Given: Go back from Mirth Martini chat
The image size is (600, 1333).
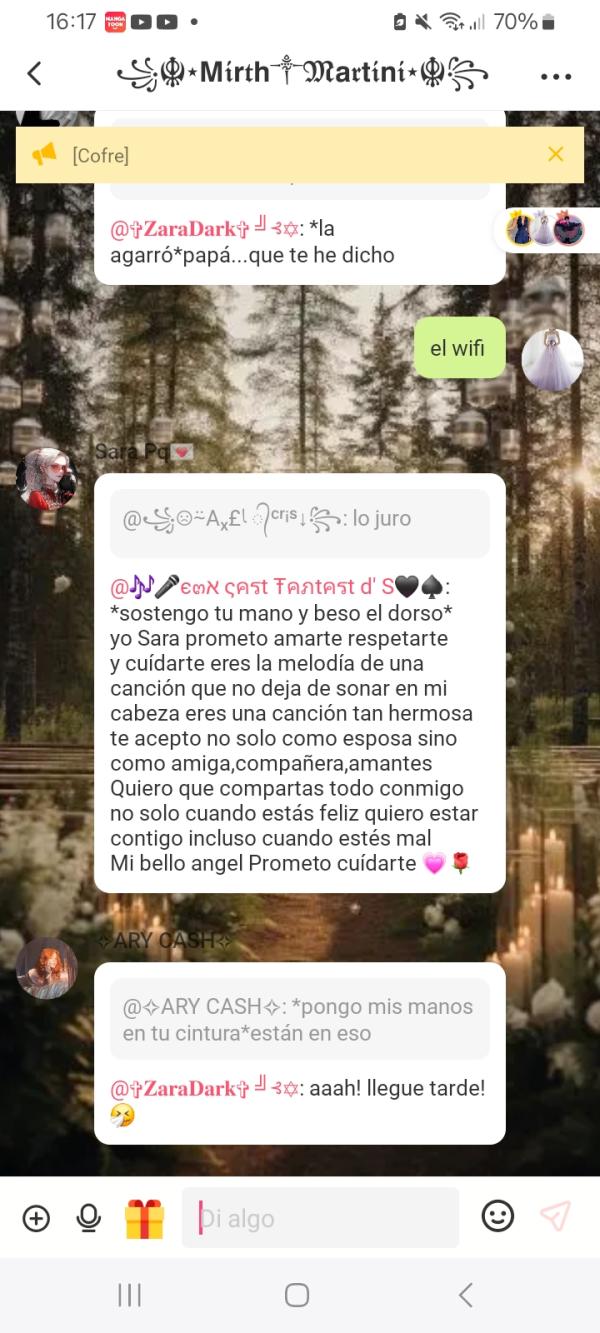Looking at the screenshot, I should [34, 74].
